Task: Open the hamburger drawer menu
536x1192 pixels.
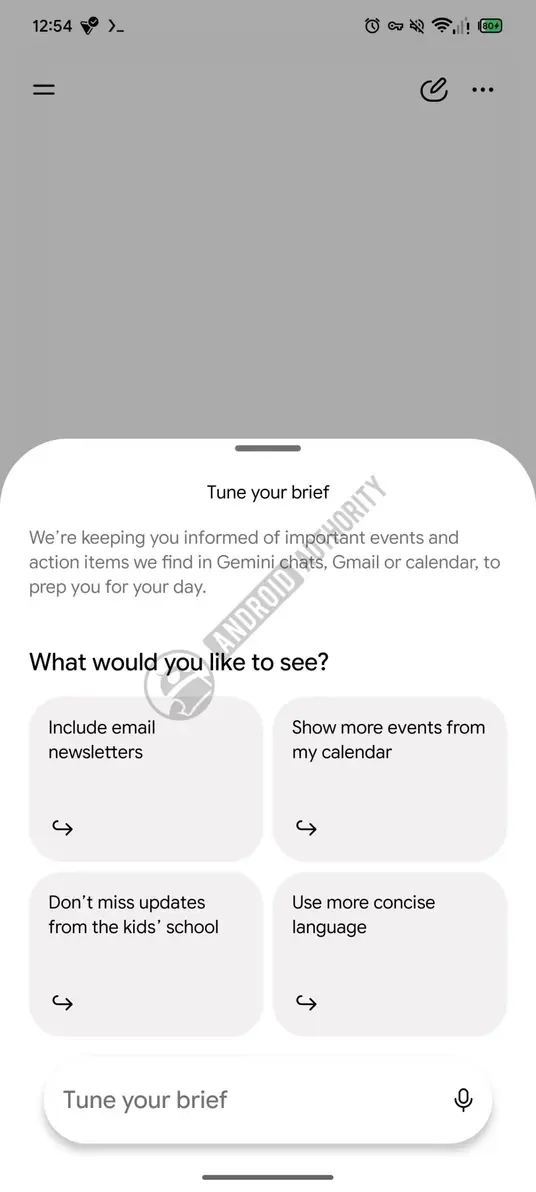Action: [x=43, y=90]
